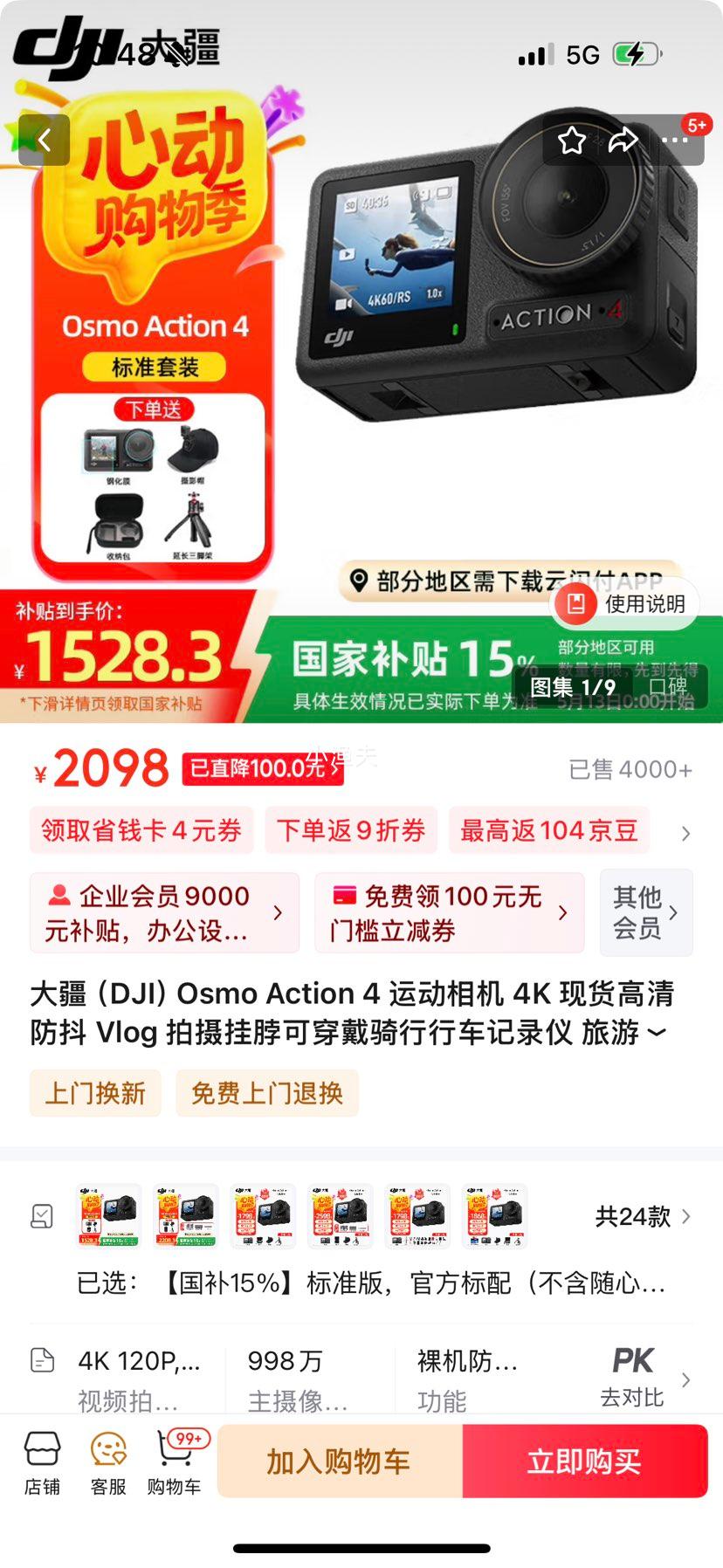723x1568 pixels.
Task: Expand the full product title
Action: 657,1033
